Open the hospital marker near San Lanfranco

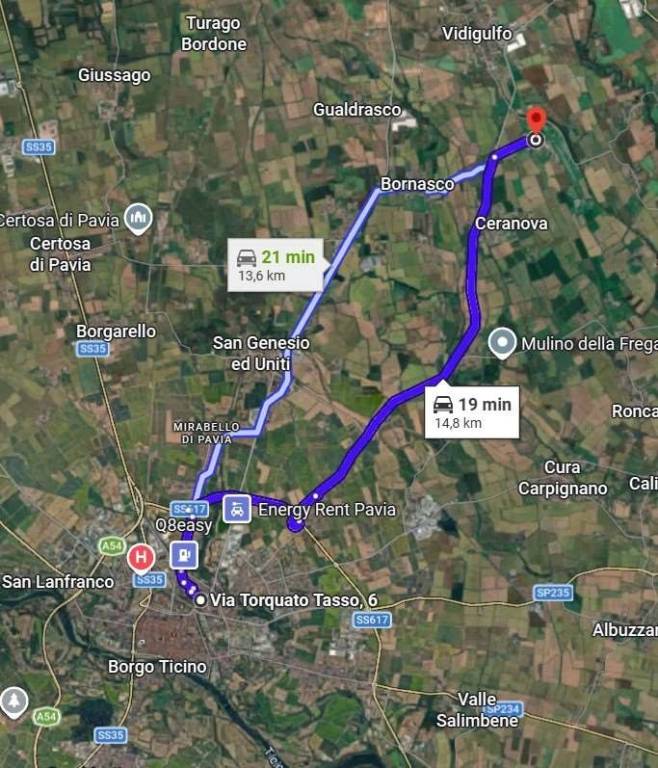point(141,556)
